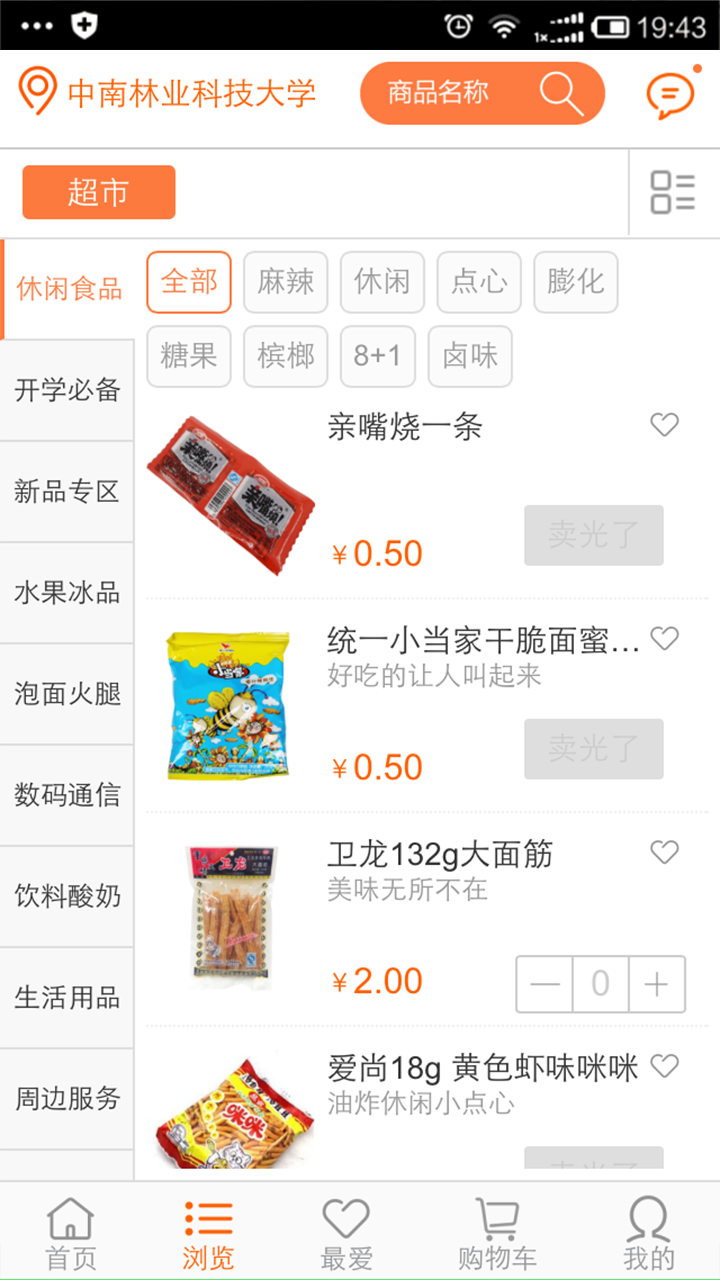This screenshot has height=1280, width=720.
Task: Tap the 卖光了 sold-out button
Action: [x=593, y=535]
